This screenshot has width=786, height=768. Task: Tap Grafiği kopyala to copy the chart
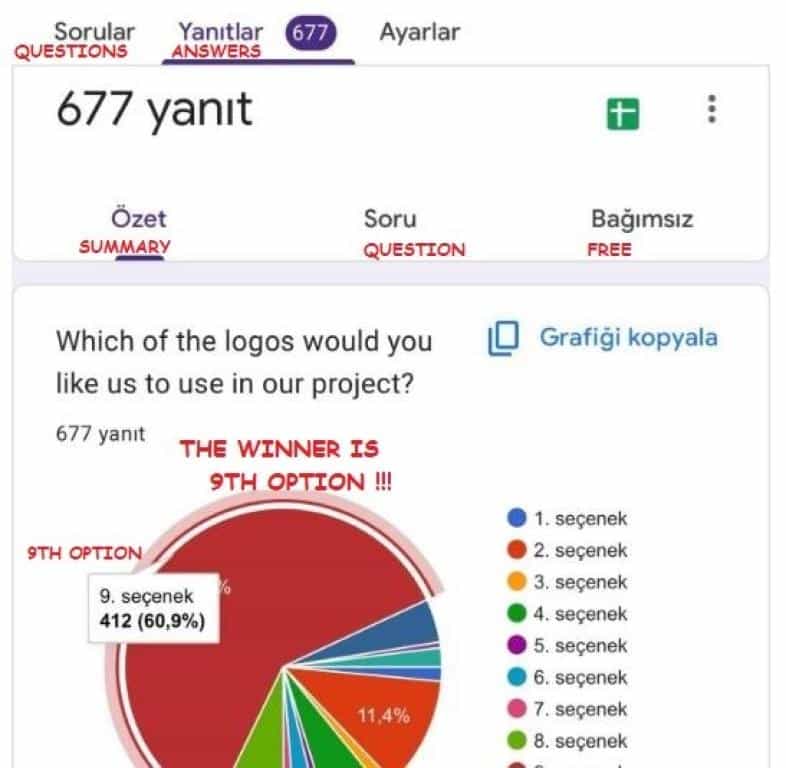[x=603, y=338]
